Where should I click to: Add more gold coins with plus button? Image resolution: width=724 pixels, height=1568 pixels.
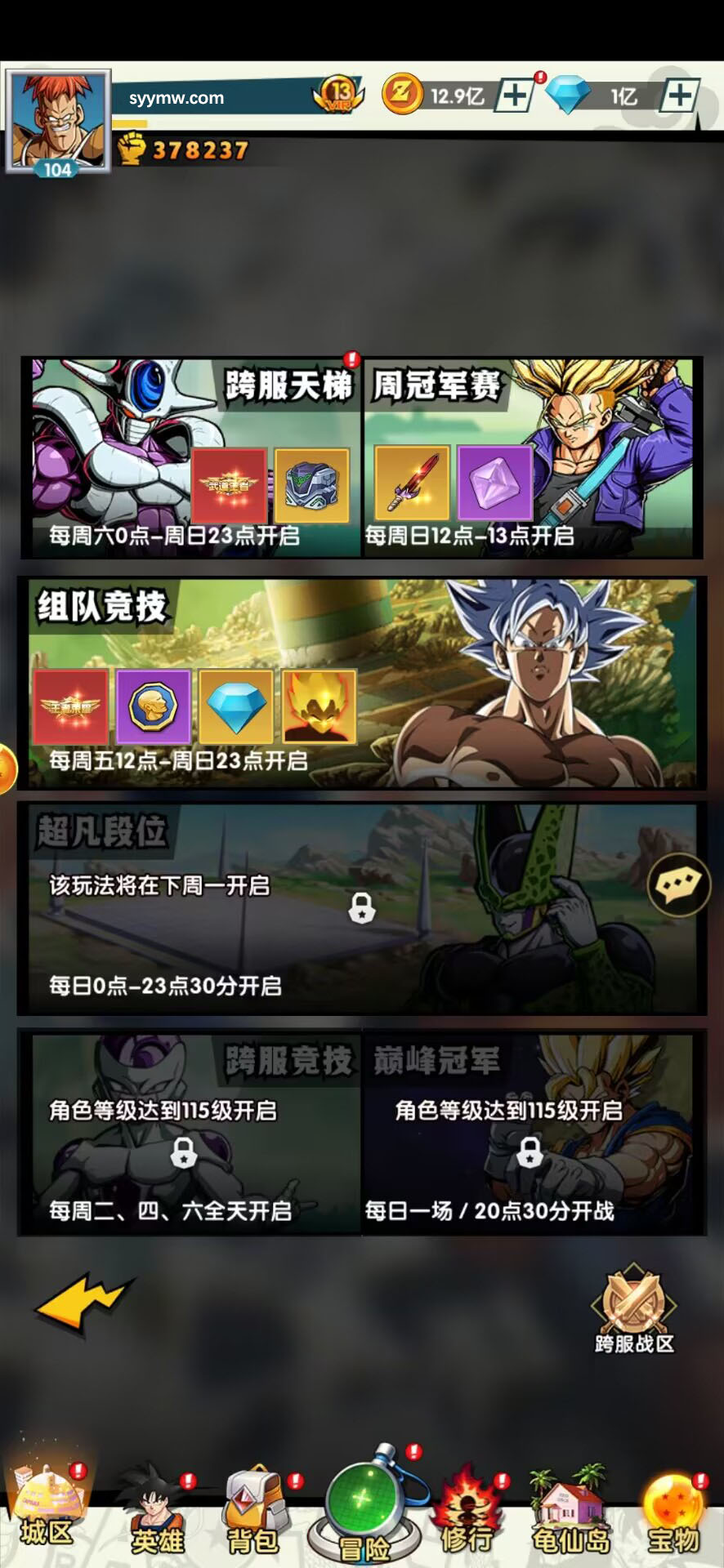click(x=514, y=96)
